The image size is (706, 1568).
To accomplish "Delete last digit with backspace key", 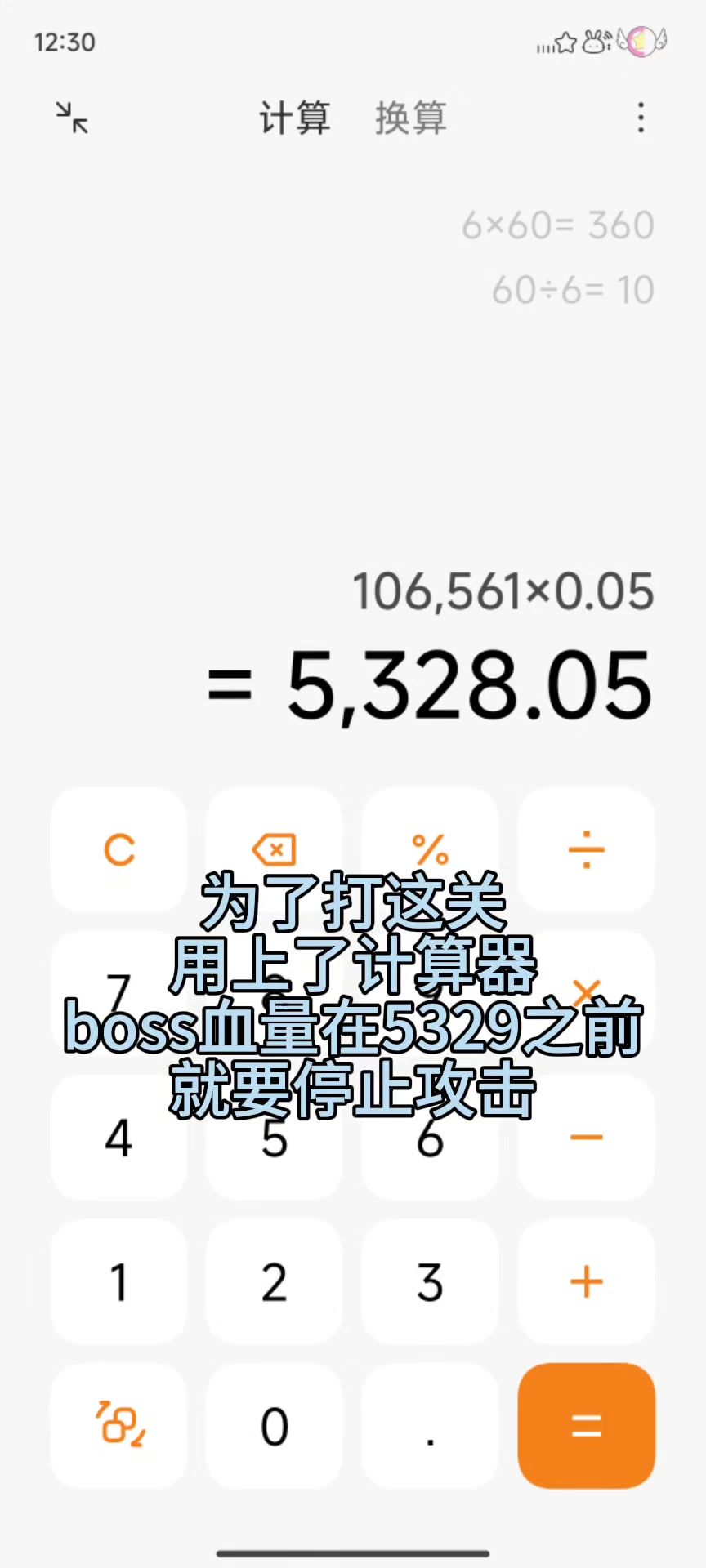I will tap(275, 850).
